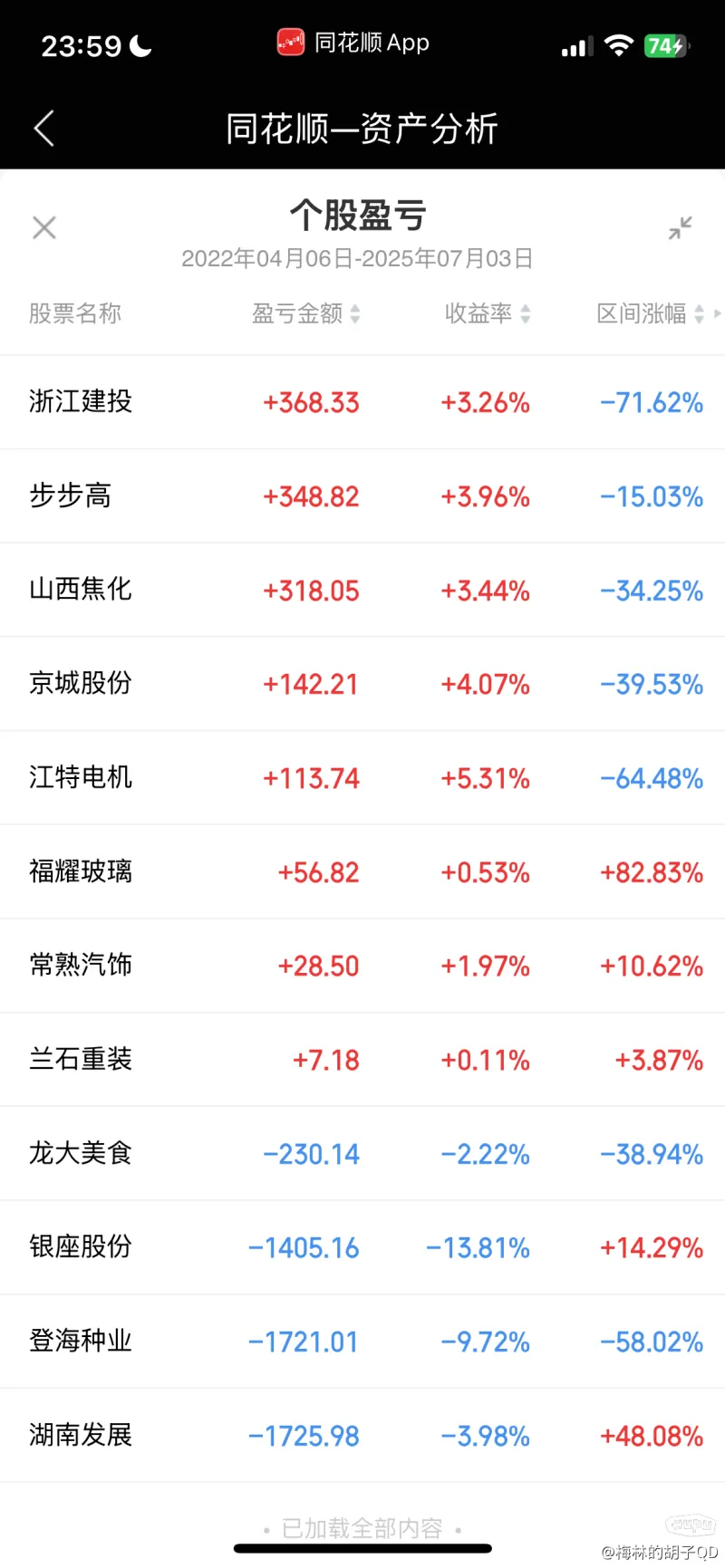
Task: Open the 常熟汽饰 entry
Action: [362, 966]
